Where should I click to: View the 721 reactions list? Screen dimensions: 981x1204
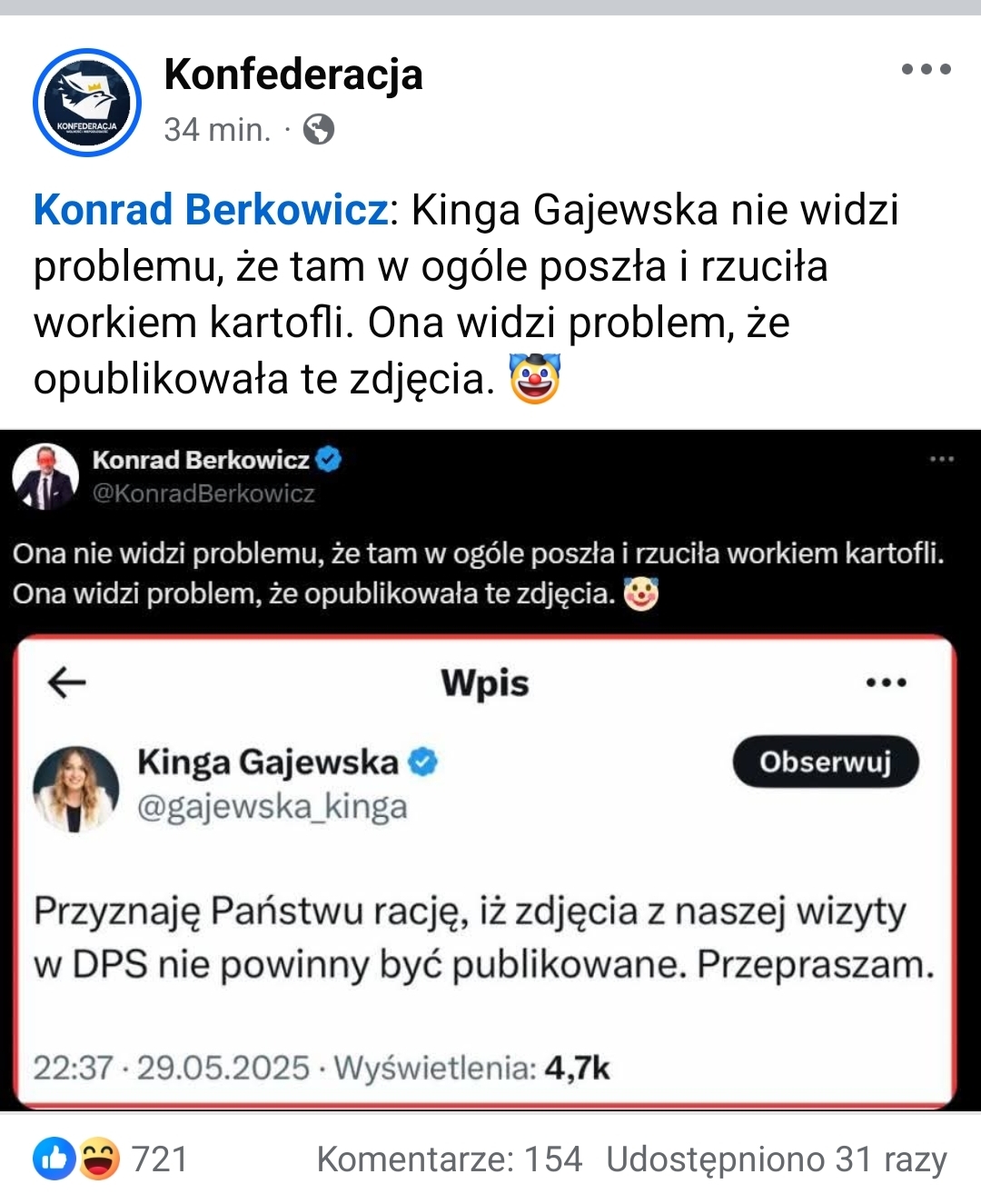[112, 1159]
